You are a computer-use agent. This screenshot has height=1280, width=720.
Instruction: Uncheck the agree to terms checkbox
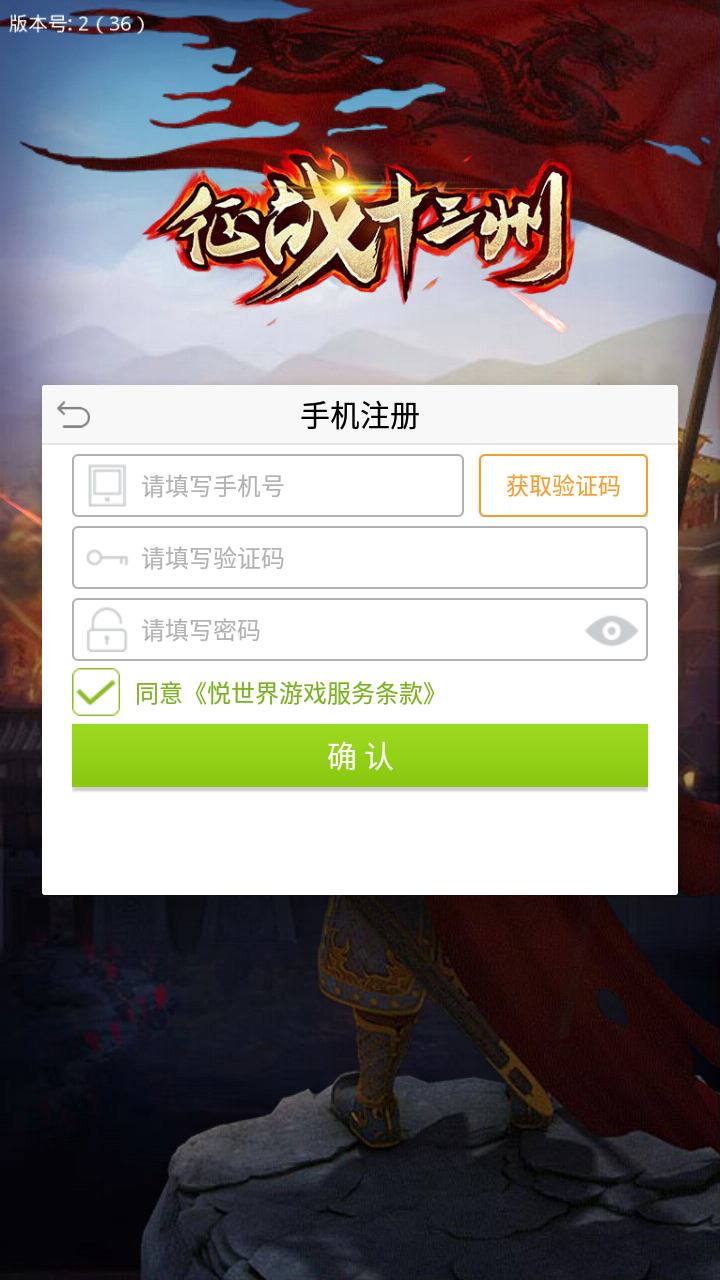pos(96,692)
